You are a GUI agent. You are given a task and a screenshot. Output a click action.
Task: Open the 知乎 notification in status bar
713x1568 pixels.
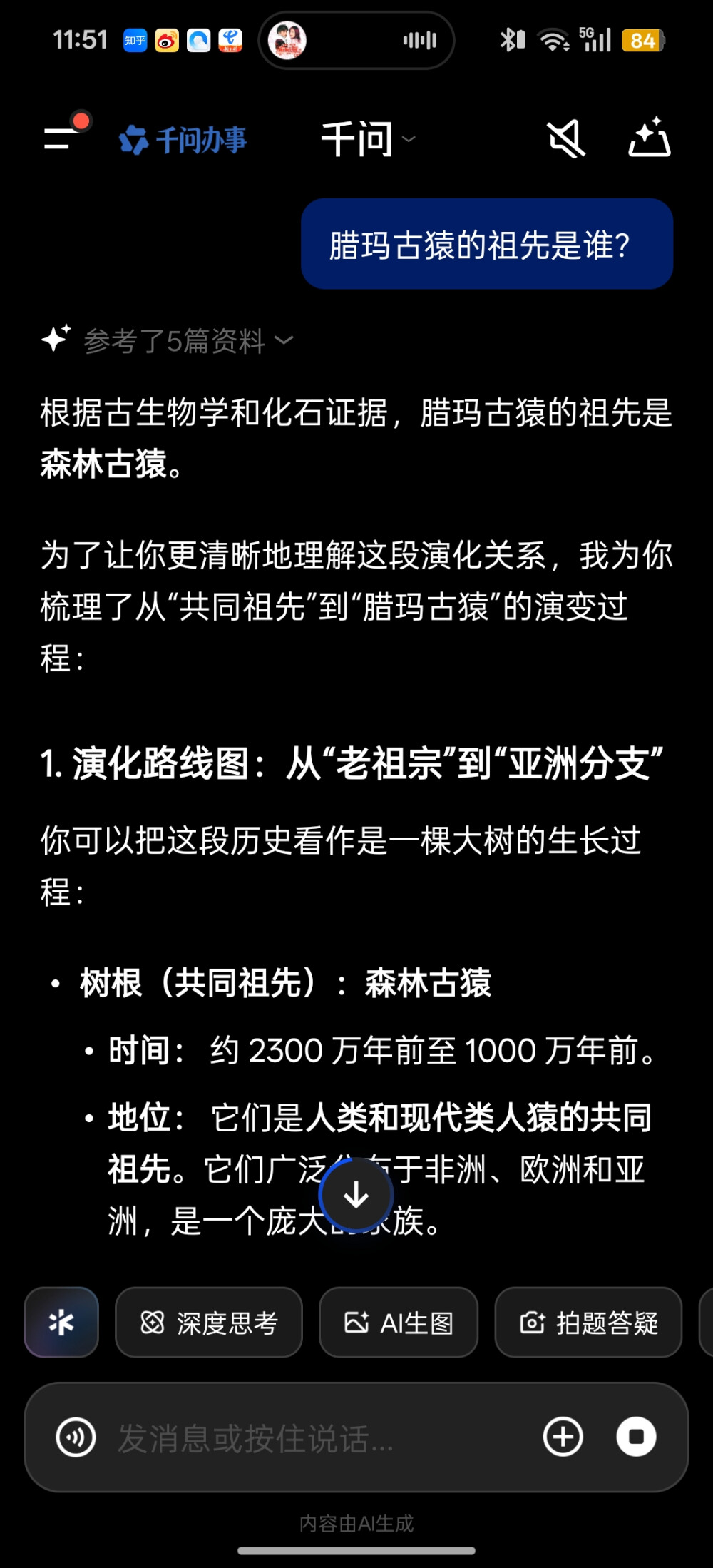(x=134, y=41)
